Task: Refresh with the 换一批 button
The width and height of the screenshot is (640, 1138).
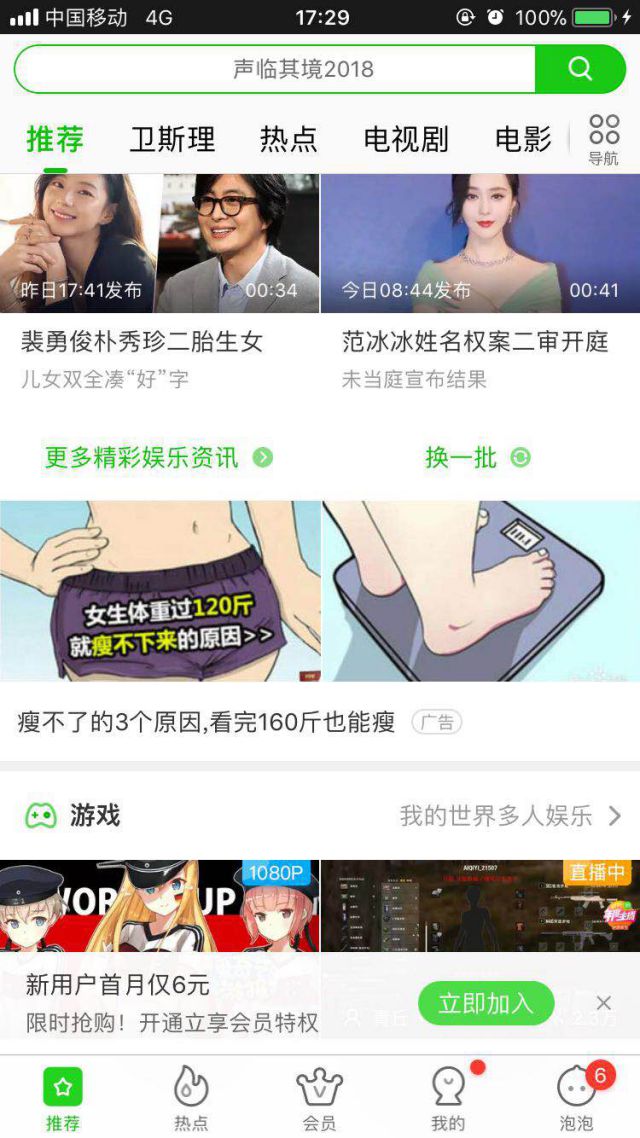Action: tap(477, 458)
